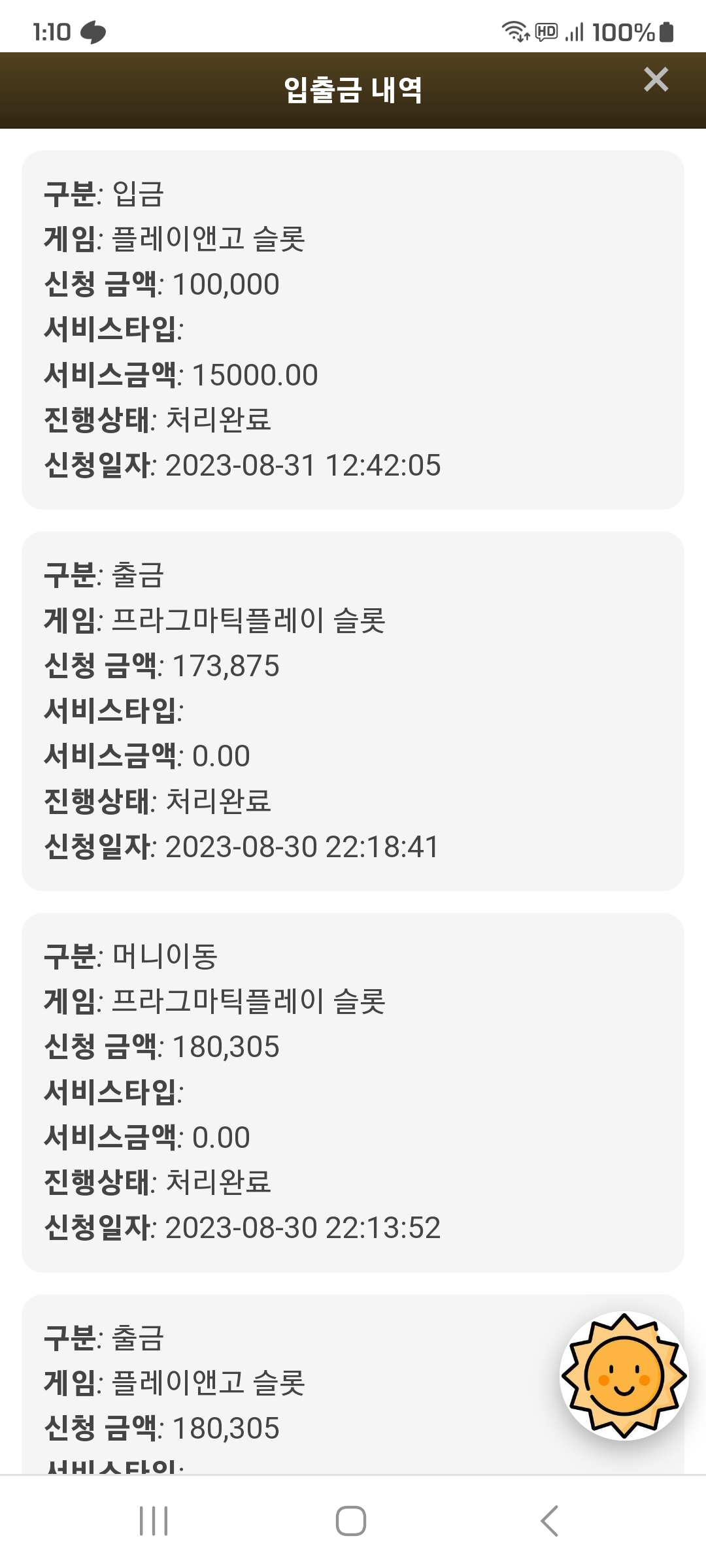
Task: Close the 입출금 내역 screen
Action: coord(656,80)
